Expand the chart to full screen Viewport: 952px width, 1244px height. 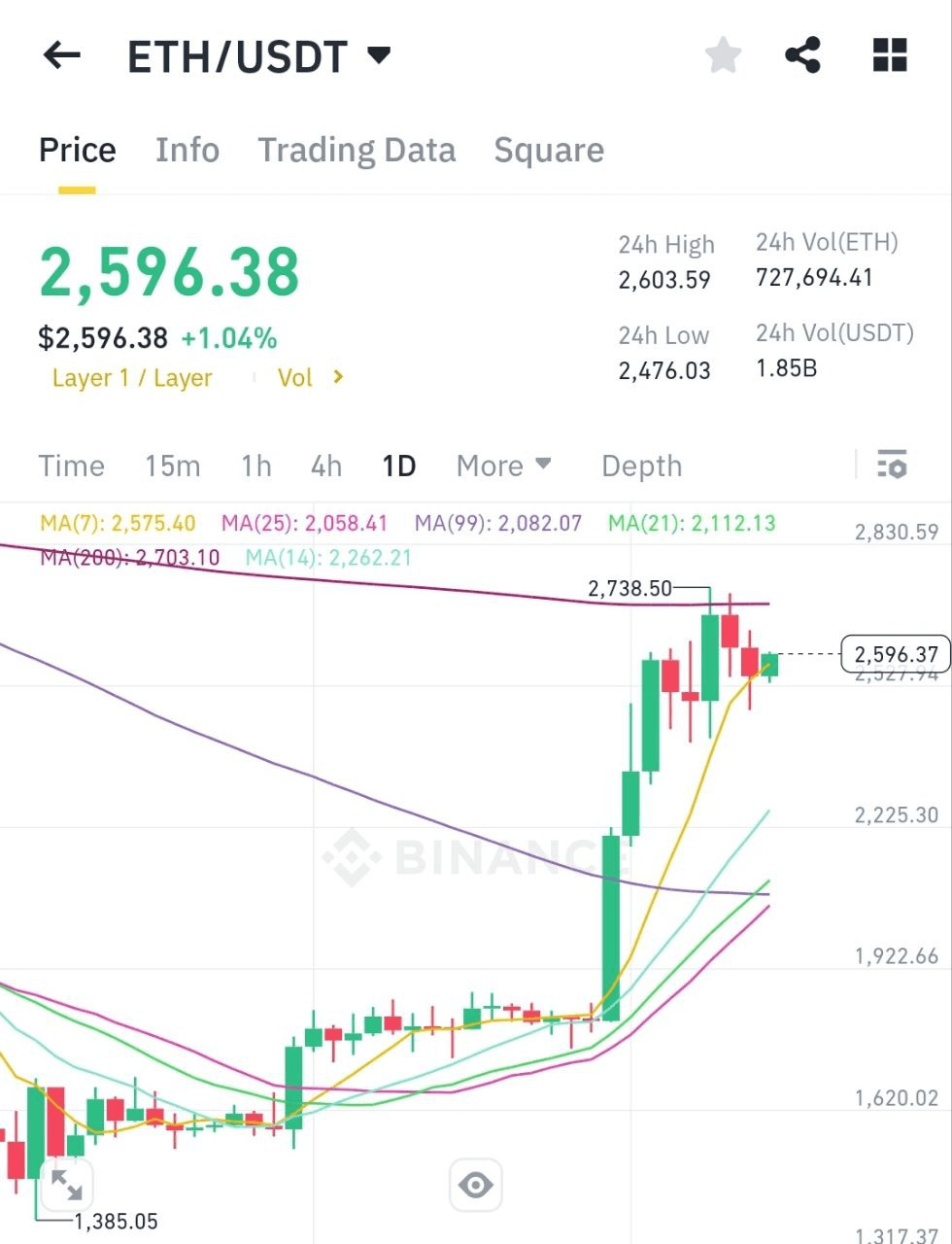(66, 1185)
